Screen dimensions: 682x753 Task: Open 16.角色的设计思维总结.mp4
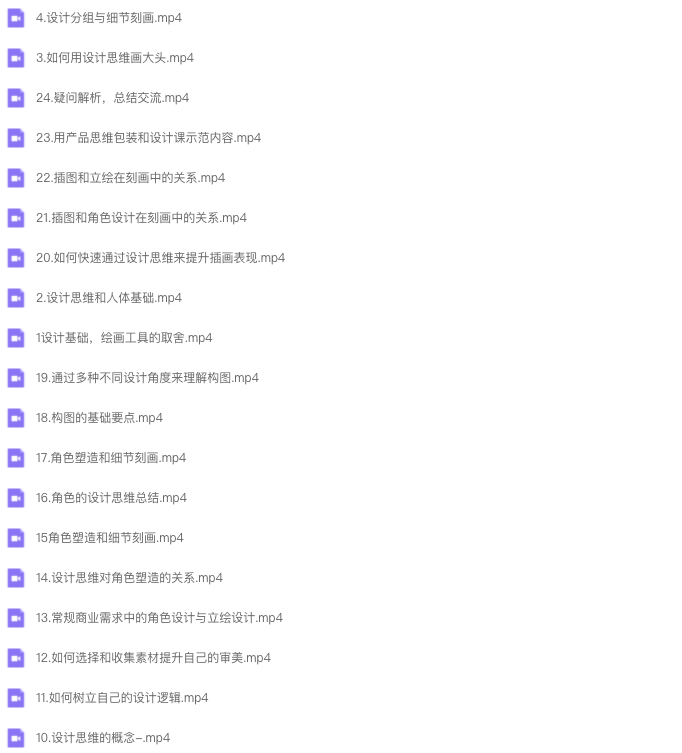tap(111, 498)
